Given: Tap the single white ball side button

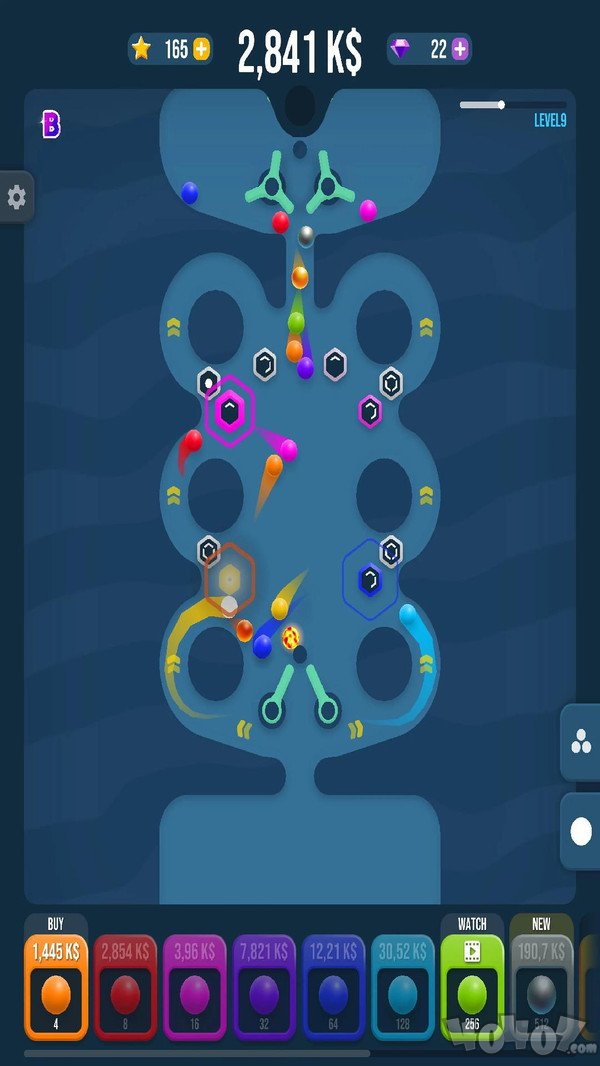Looking at the screenshot, I should (580, 831).
